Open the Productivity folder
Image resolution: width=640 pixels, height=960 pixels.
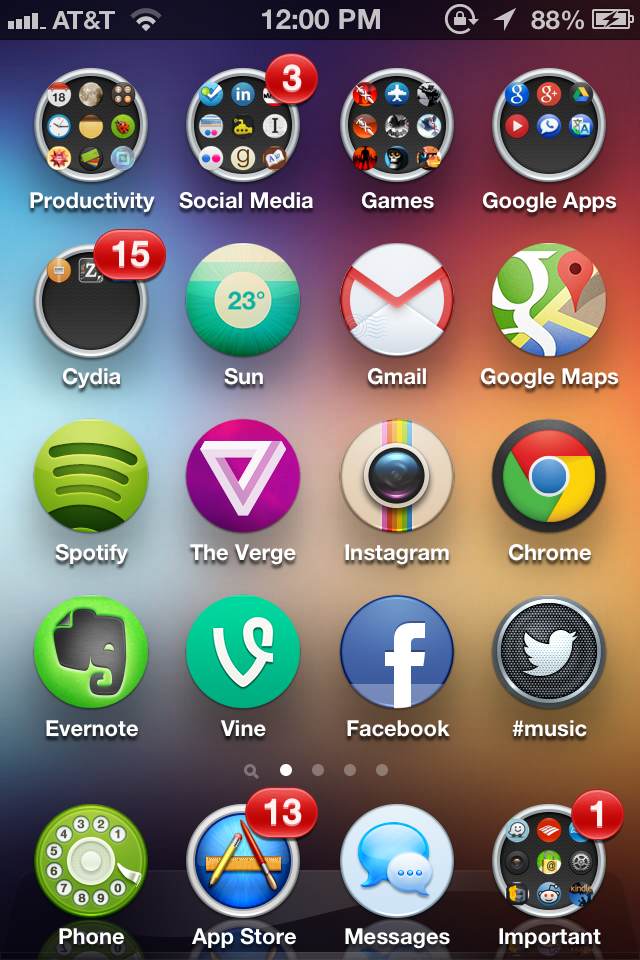pos(91,125)
